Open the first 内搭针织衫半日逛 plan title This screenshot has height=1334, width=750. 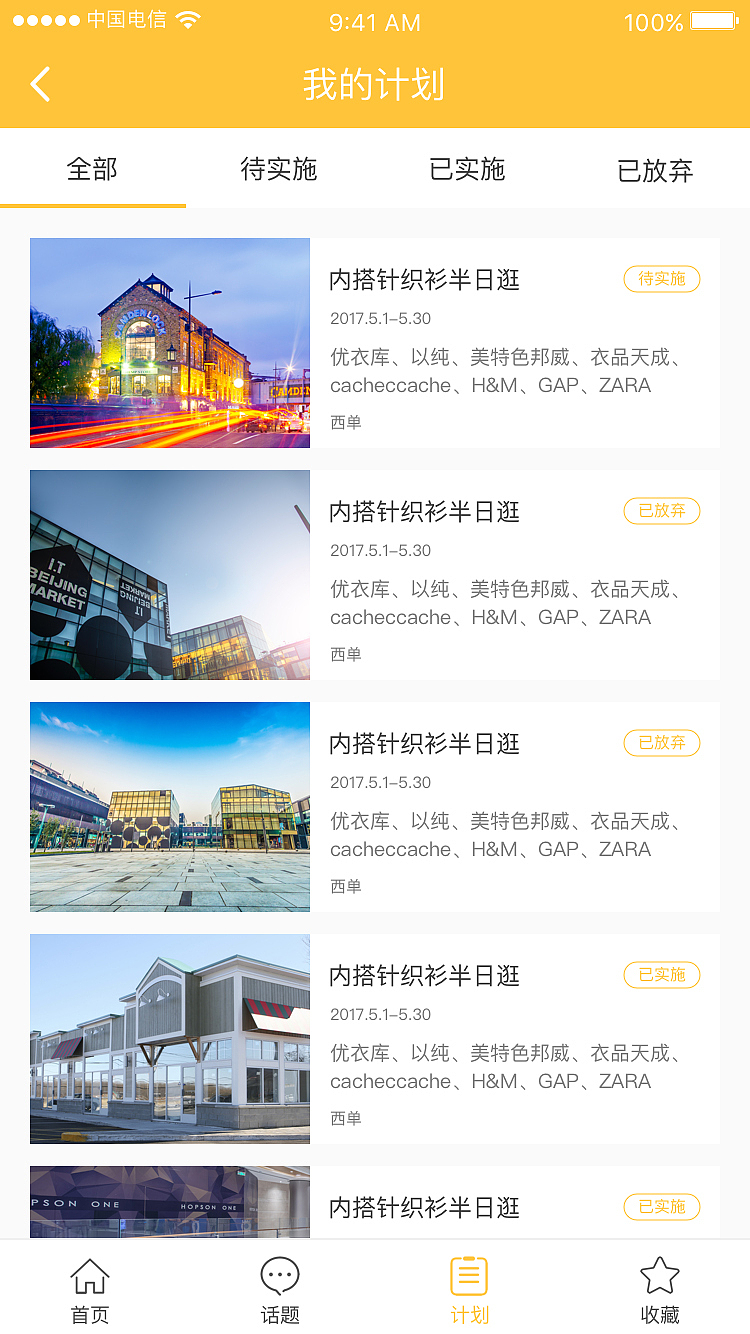pyautogui.click(x=424, y=279)
